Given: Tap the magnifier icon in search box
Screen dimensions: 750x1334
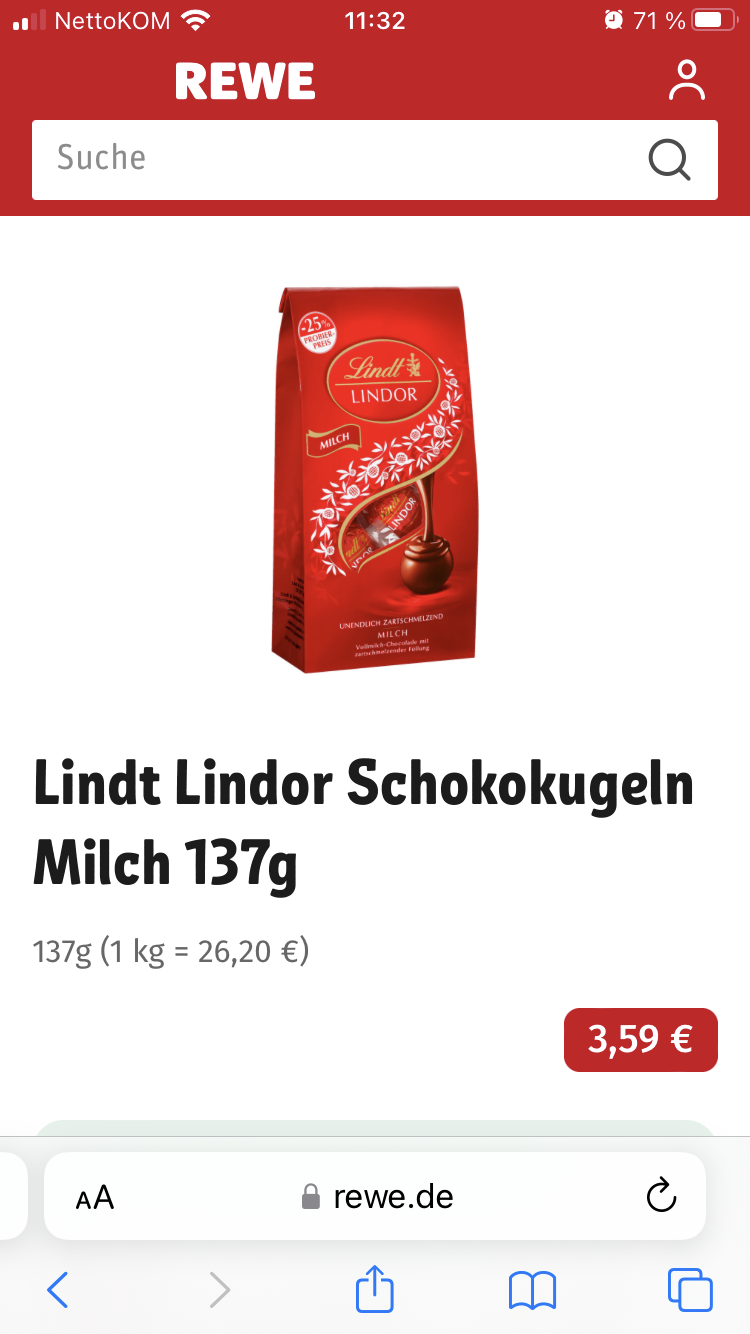Looking at the screenshot, I should coord(669,159).
